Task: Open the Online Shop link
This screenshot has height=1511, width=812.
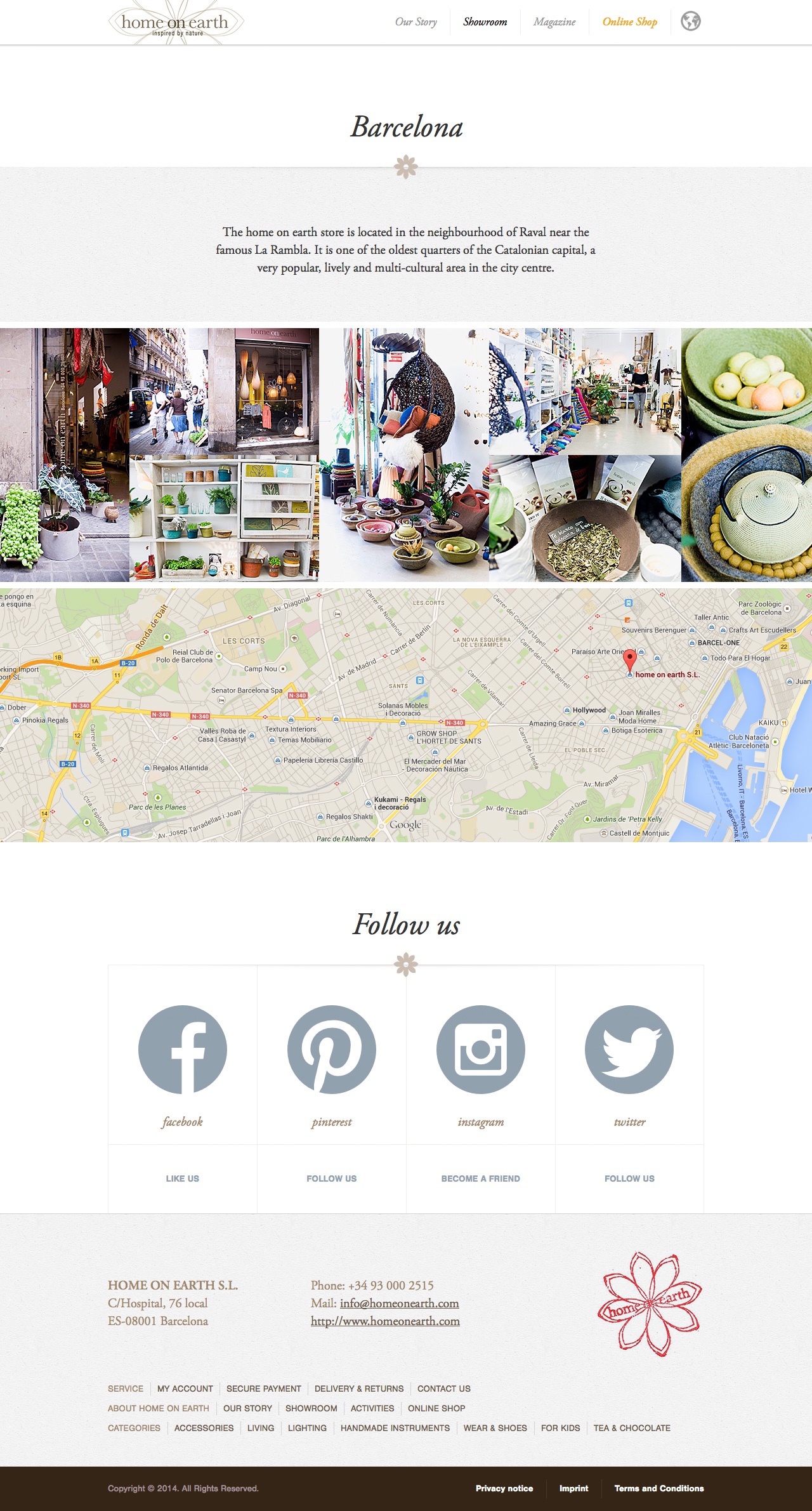Action: click(630, 22)
